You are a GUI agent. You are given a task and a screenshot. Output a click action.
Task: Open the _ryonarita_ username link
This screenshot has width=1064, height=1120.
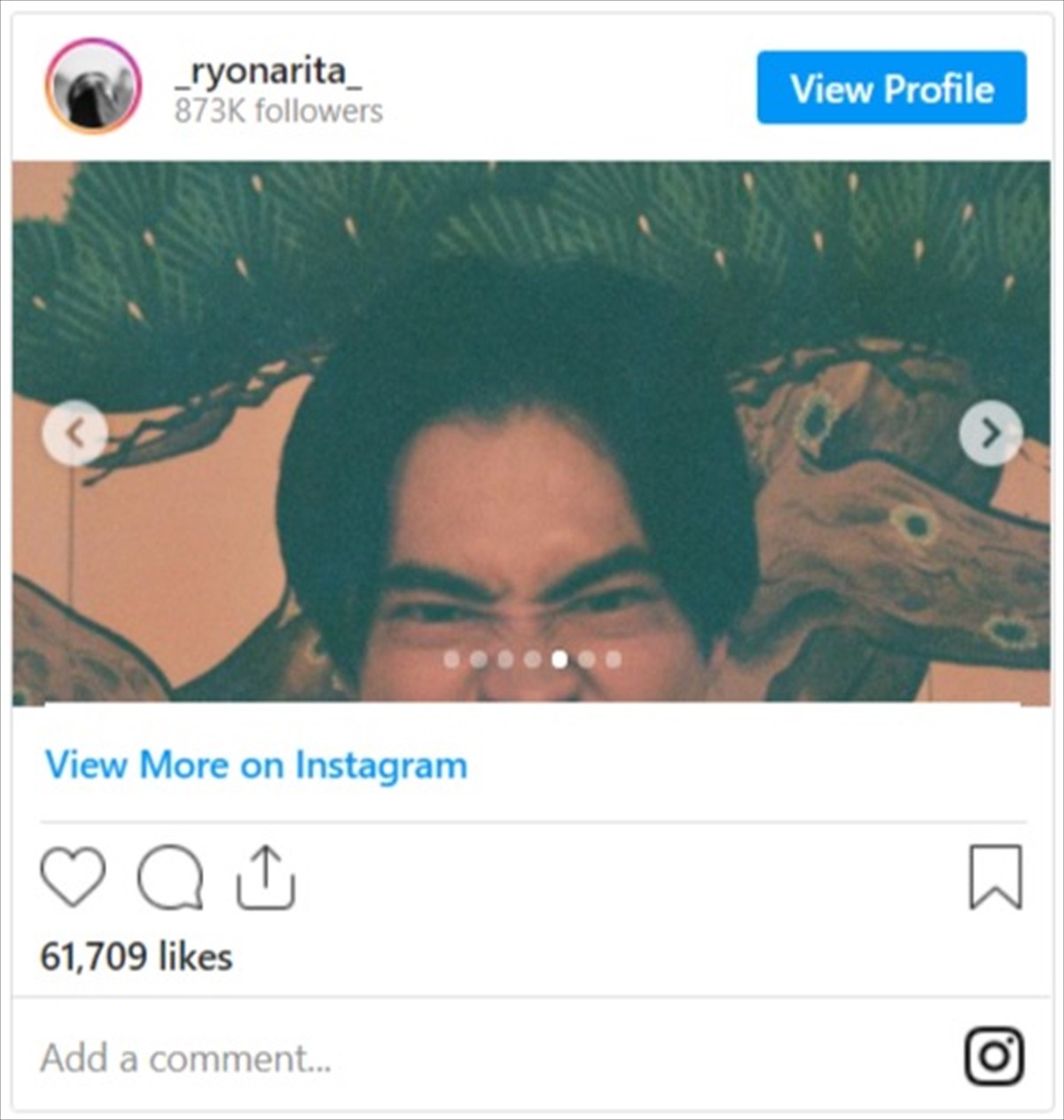click(x=268, y=69)
